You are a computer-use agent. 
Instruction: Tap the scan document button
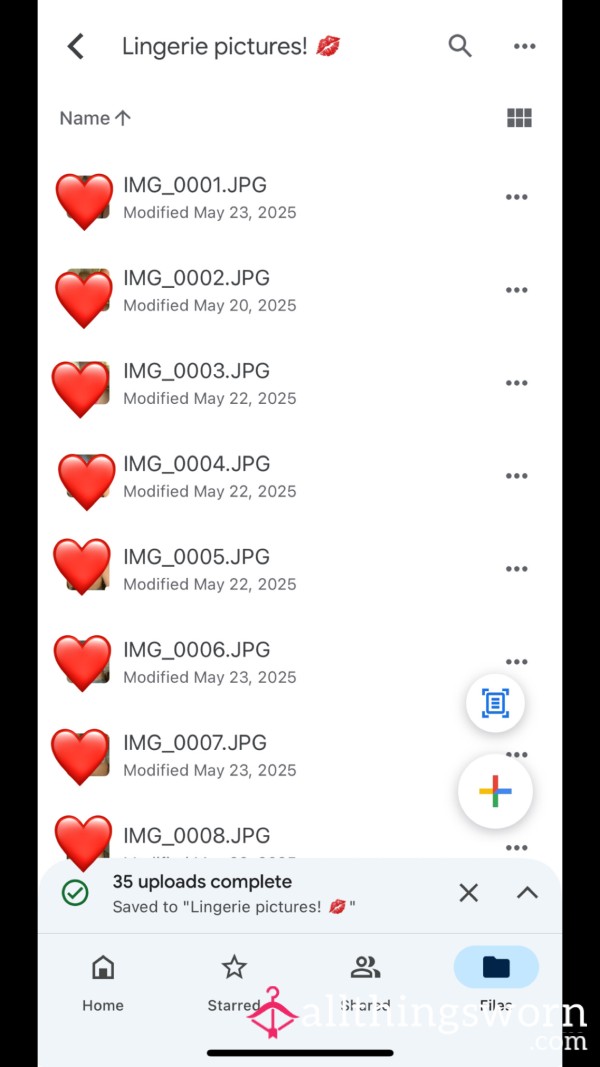click(x=495, y=703)
